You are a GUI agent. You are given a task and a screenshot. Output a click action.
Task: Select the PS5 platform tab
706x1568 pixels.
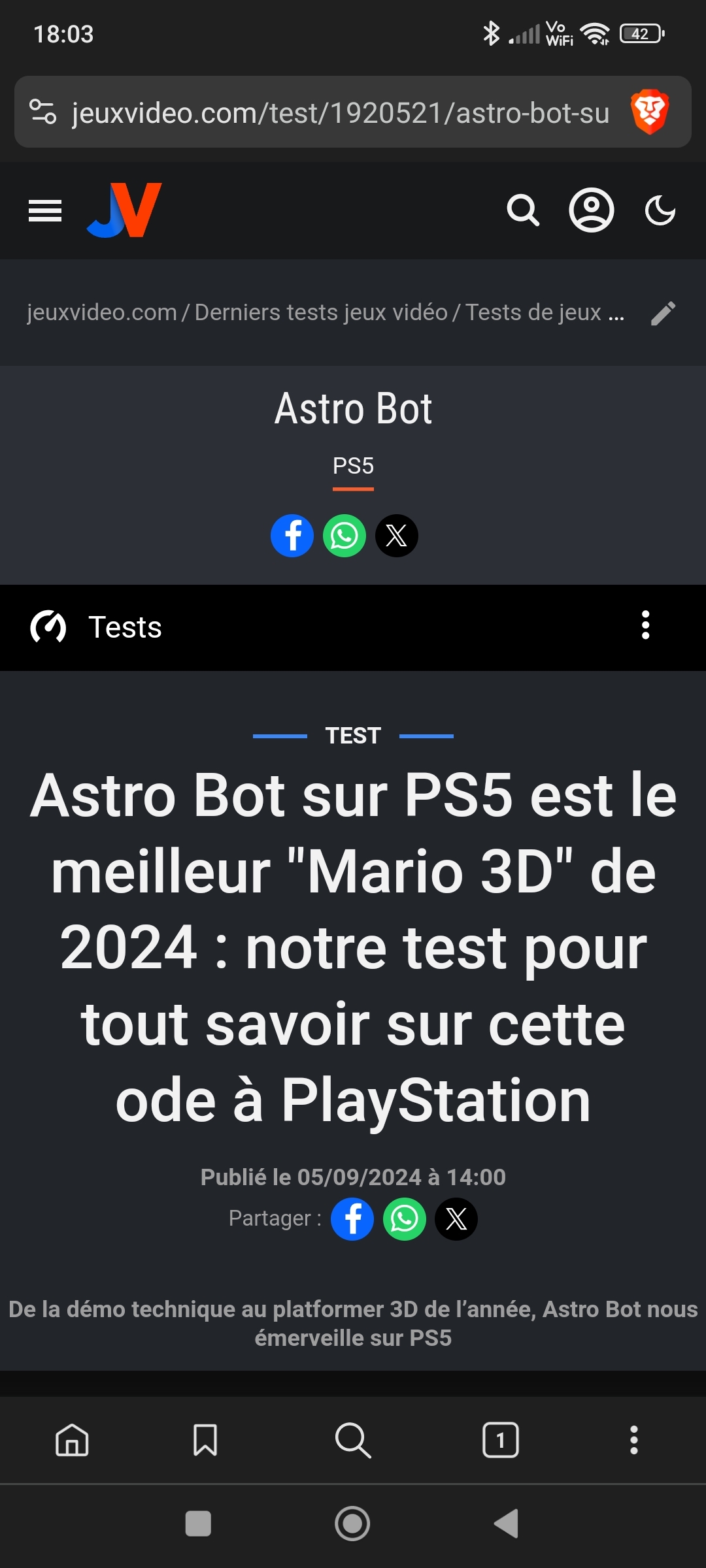(353, 466)
